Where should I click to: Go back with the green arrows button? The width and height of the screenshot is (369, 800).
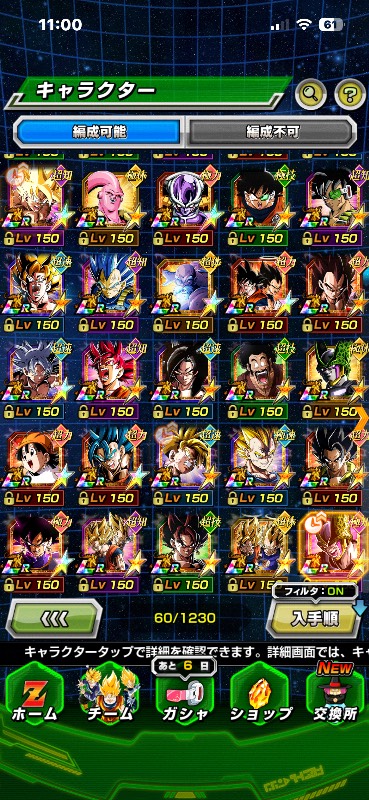pos(54,619)
